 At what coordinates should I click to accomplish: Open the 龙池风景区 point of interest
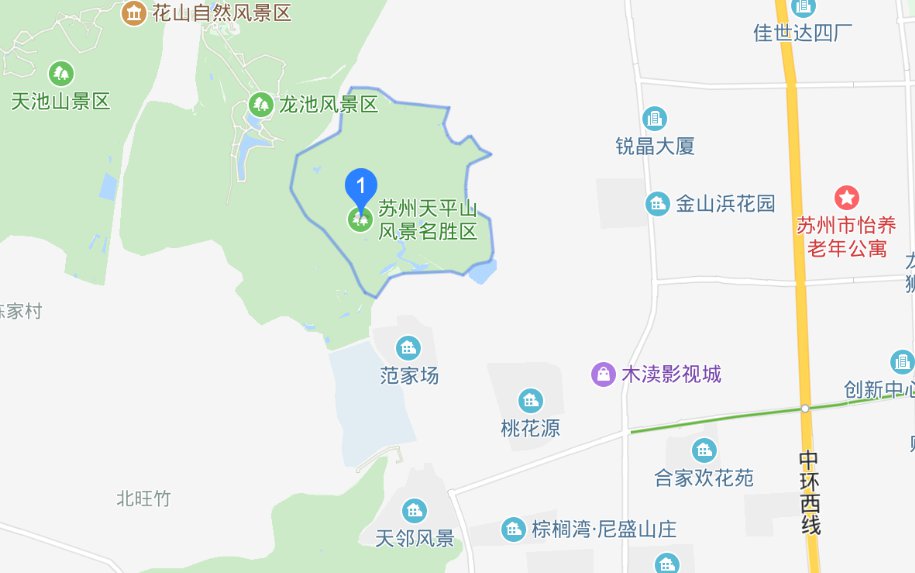point(261,104)
